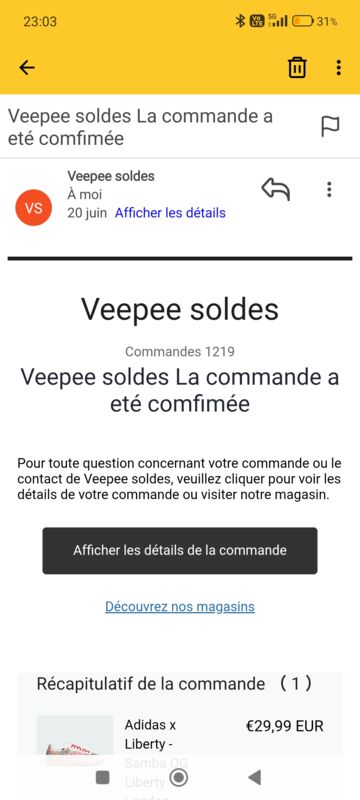
Task: Flag this Veepee soldes email
Action: (x=330, y=126)
